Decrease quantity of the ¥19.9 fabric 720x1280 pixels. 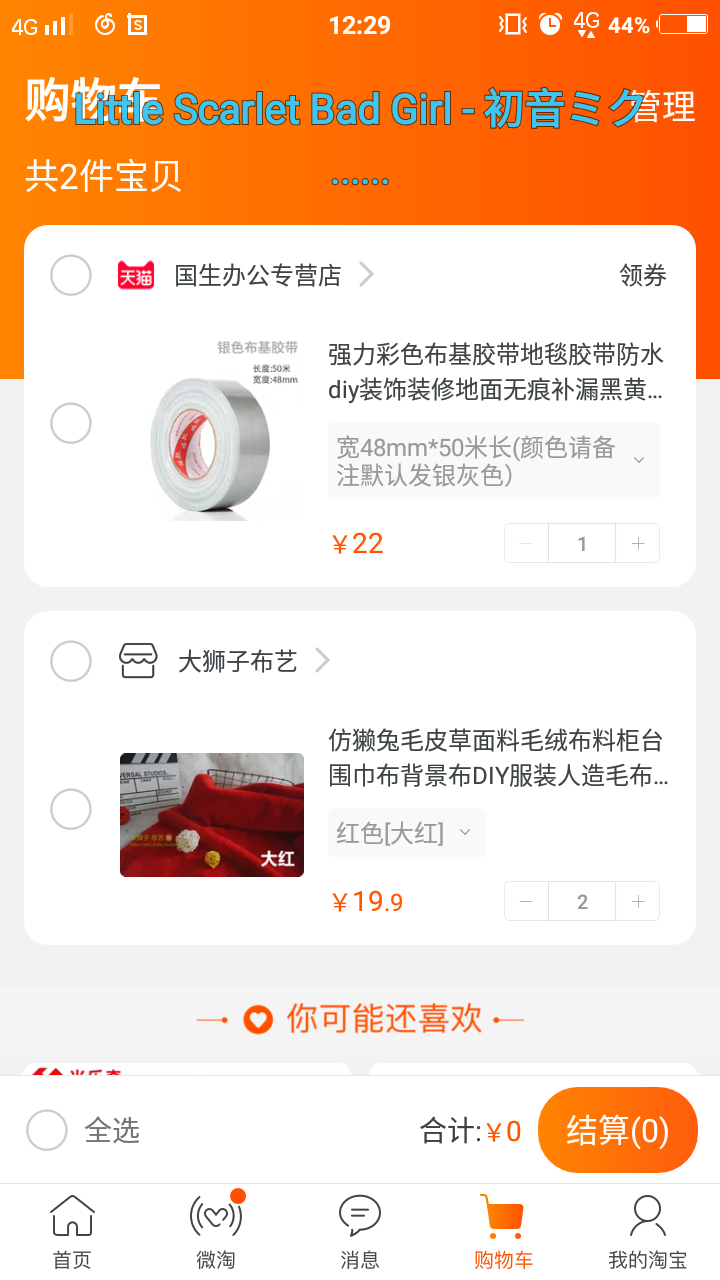coord(526,902)
